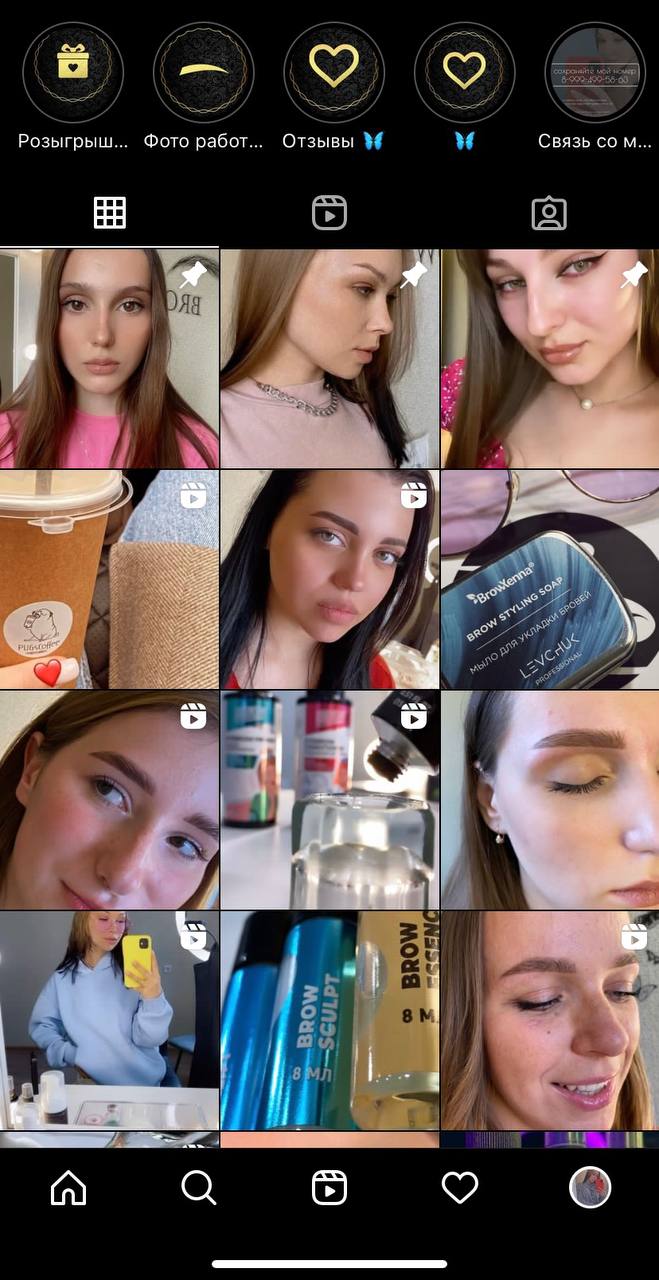Open the Brow Styling Soap post
The image size is (659, 1280).
[x=550, y=579]
